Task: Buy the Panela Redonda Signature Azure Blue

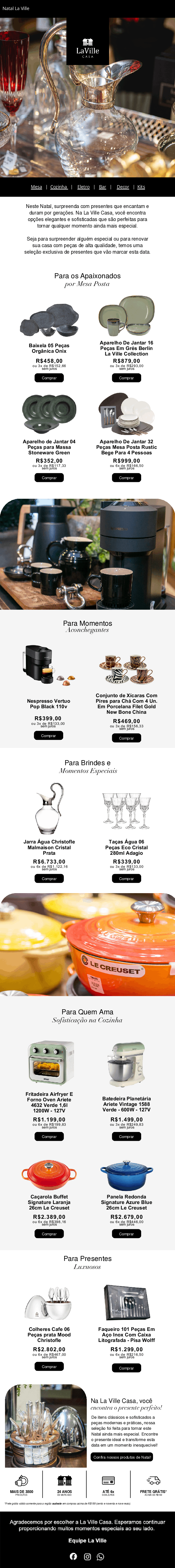Action: [x=126, y=1234]
